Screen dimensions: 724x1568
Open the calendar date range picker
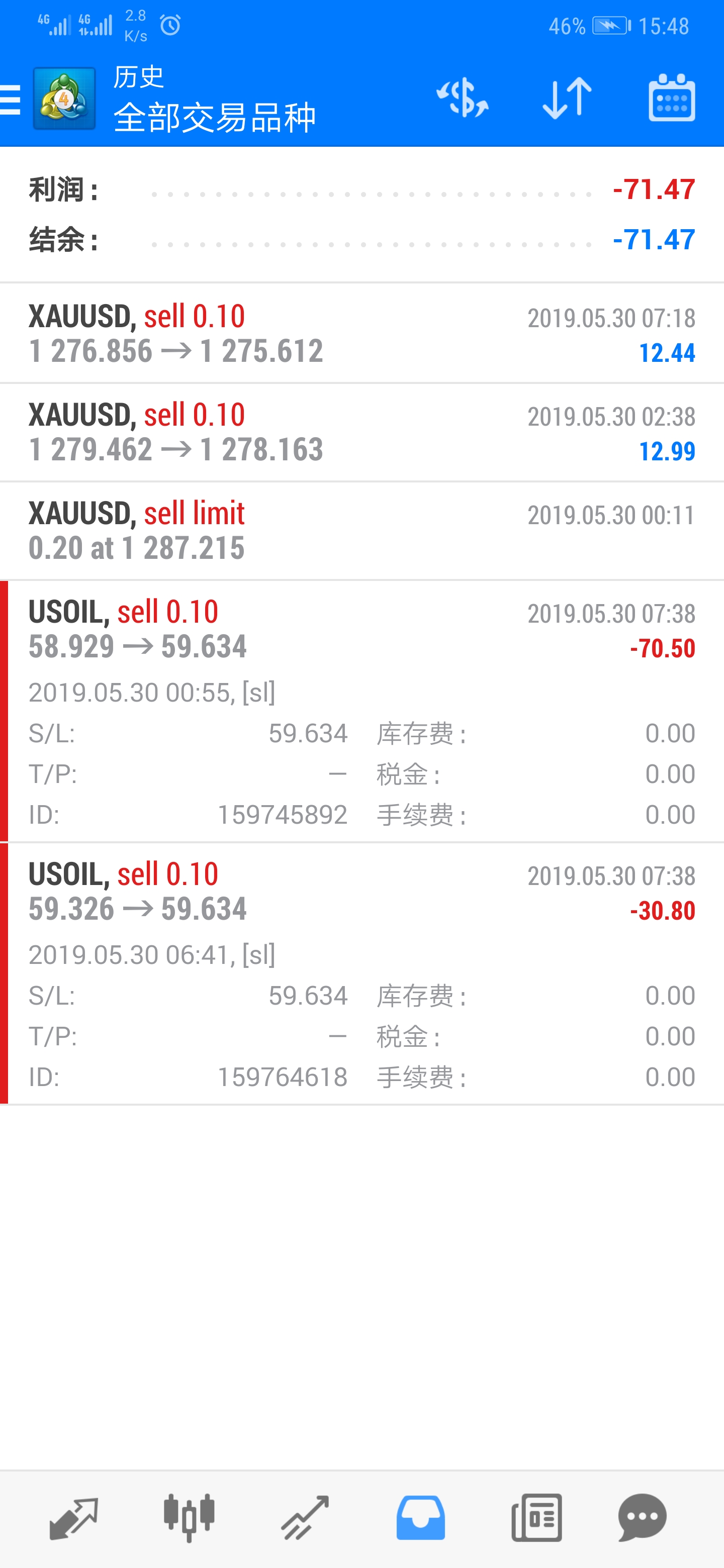[672, 97]
